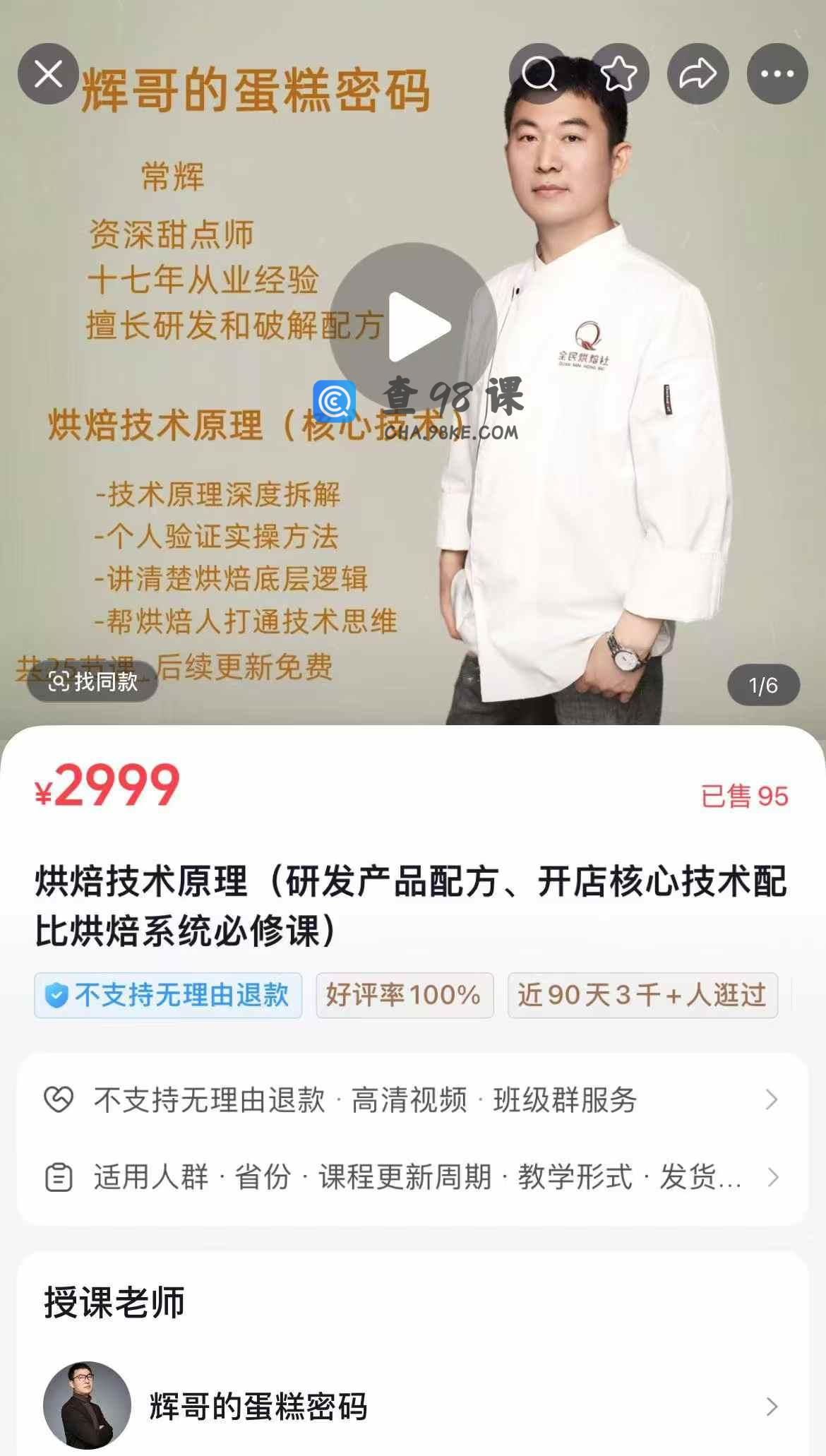
Task: Open the 好评率100% reviews chip
Action: click(405, 996)
